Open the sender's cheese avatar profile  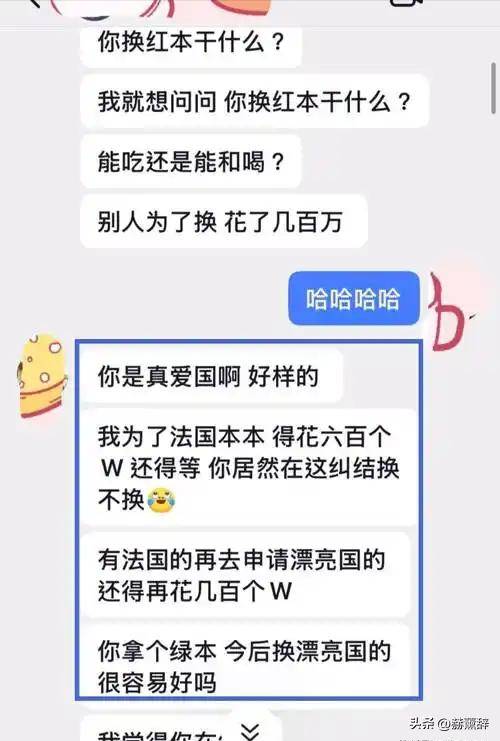tap(42, 376)
